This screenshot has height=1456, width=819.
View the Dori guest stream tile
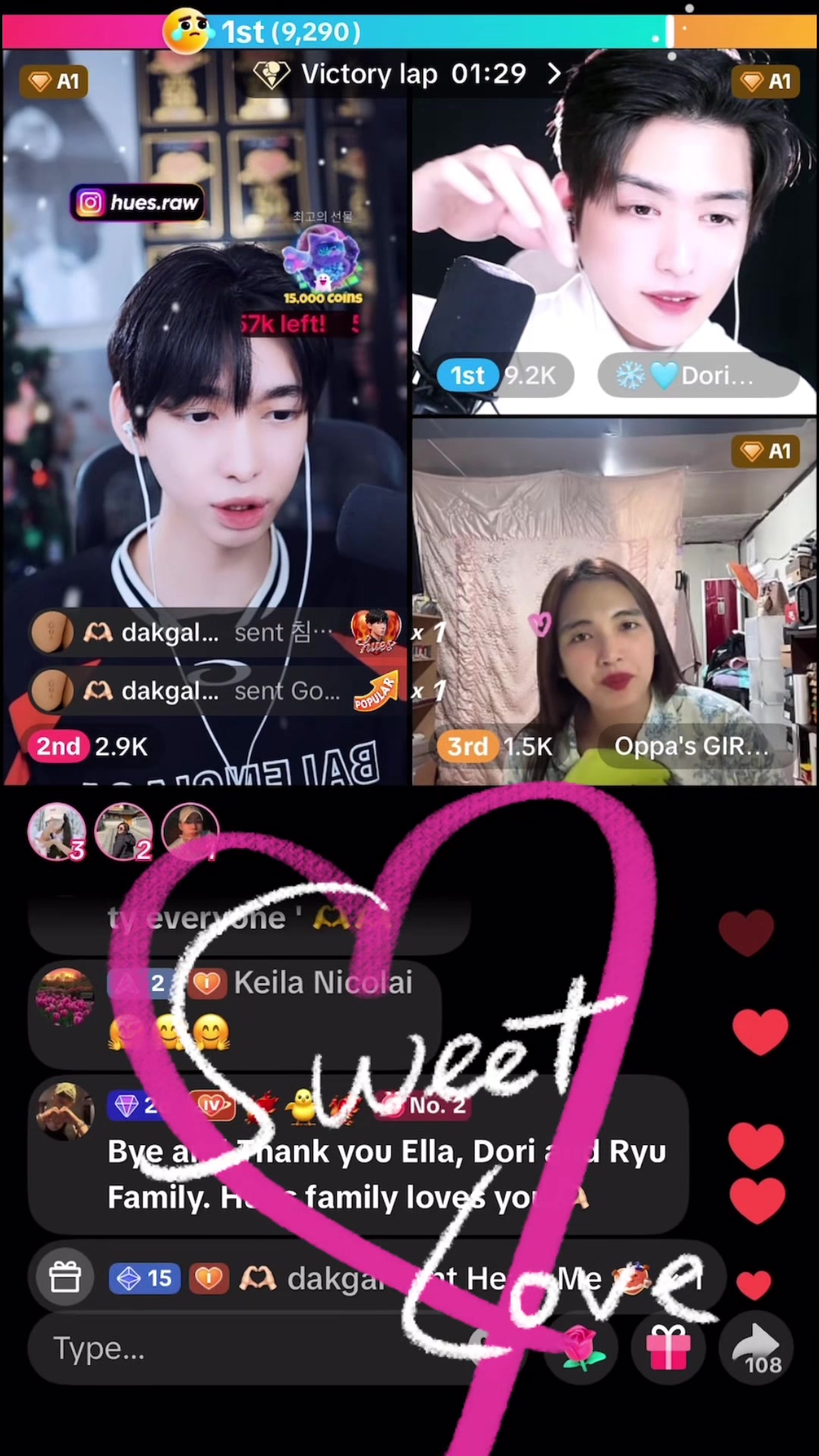pyautogui.click(x=614, y=231)
